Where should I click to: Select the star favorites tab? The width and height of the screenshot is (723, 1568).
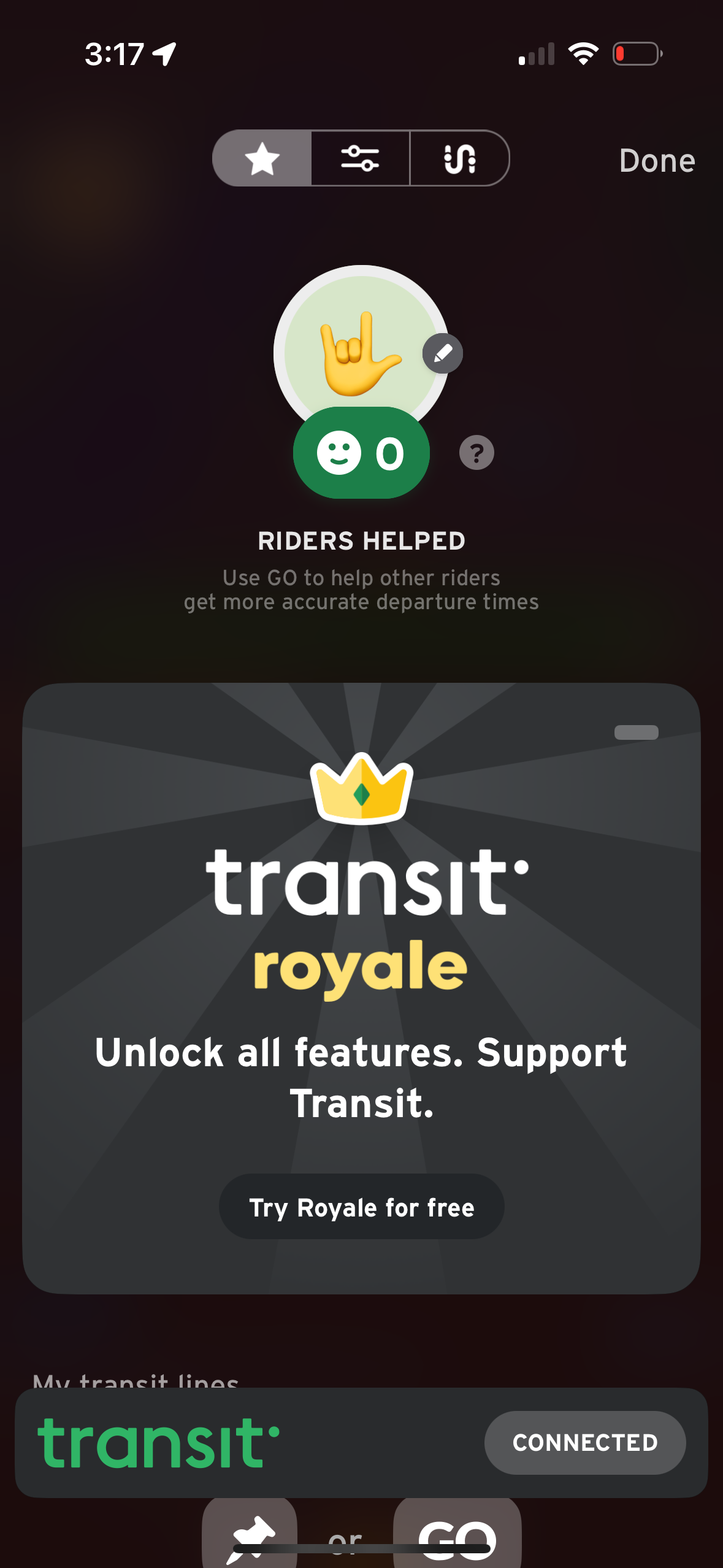(x=262, y=158)
